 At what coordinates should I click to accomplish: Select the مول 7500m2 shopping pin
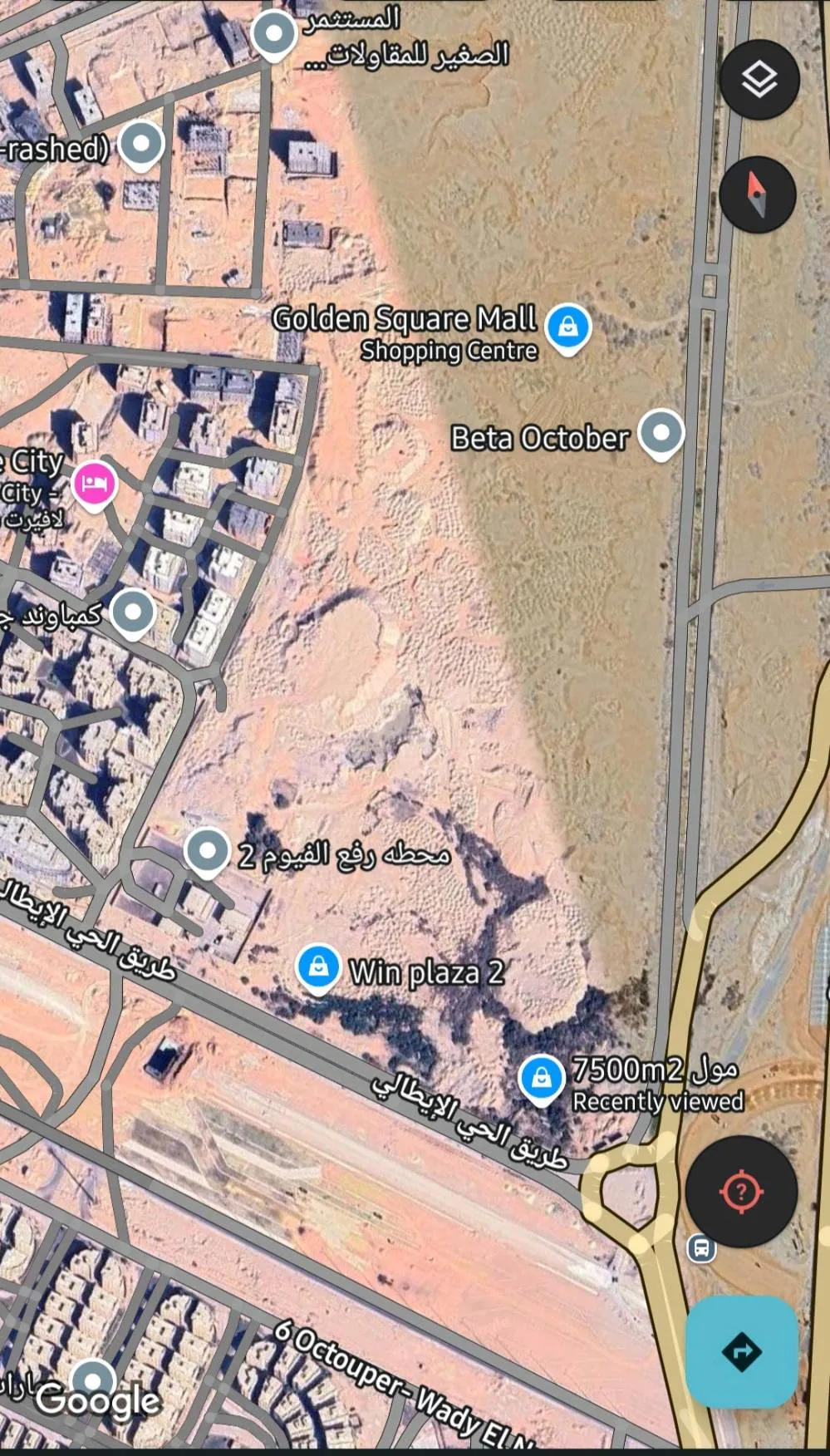(x=542, y=1078)
